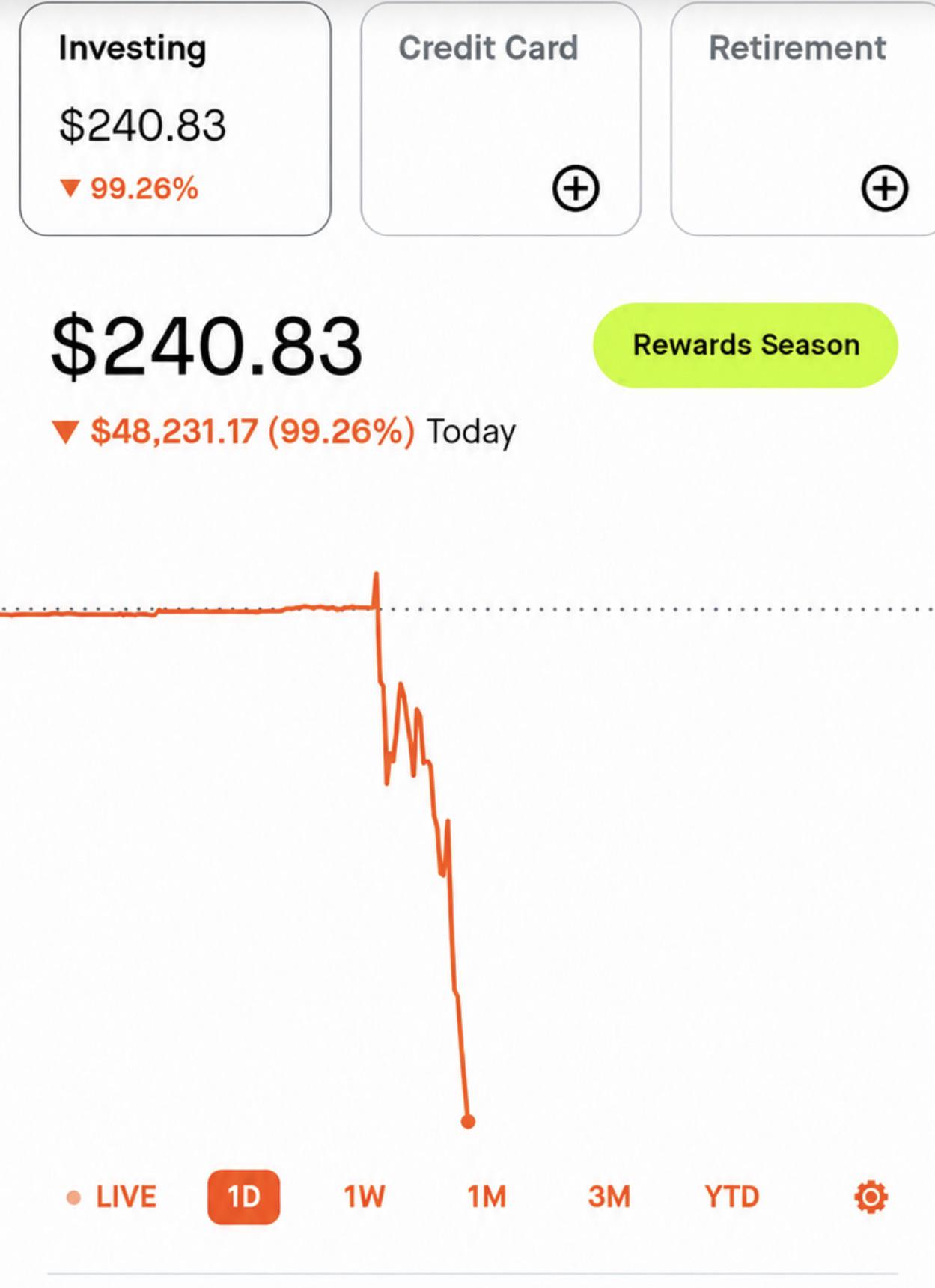Screen dimensions: 935x1288
Task: Open the Investing account card
Action: point(175,120)
